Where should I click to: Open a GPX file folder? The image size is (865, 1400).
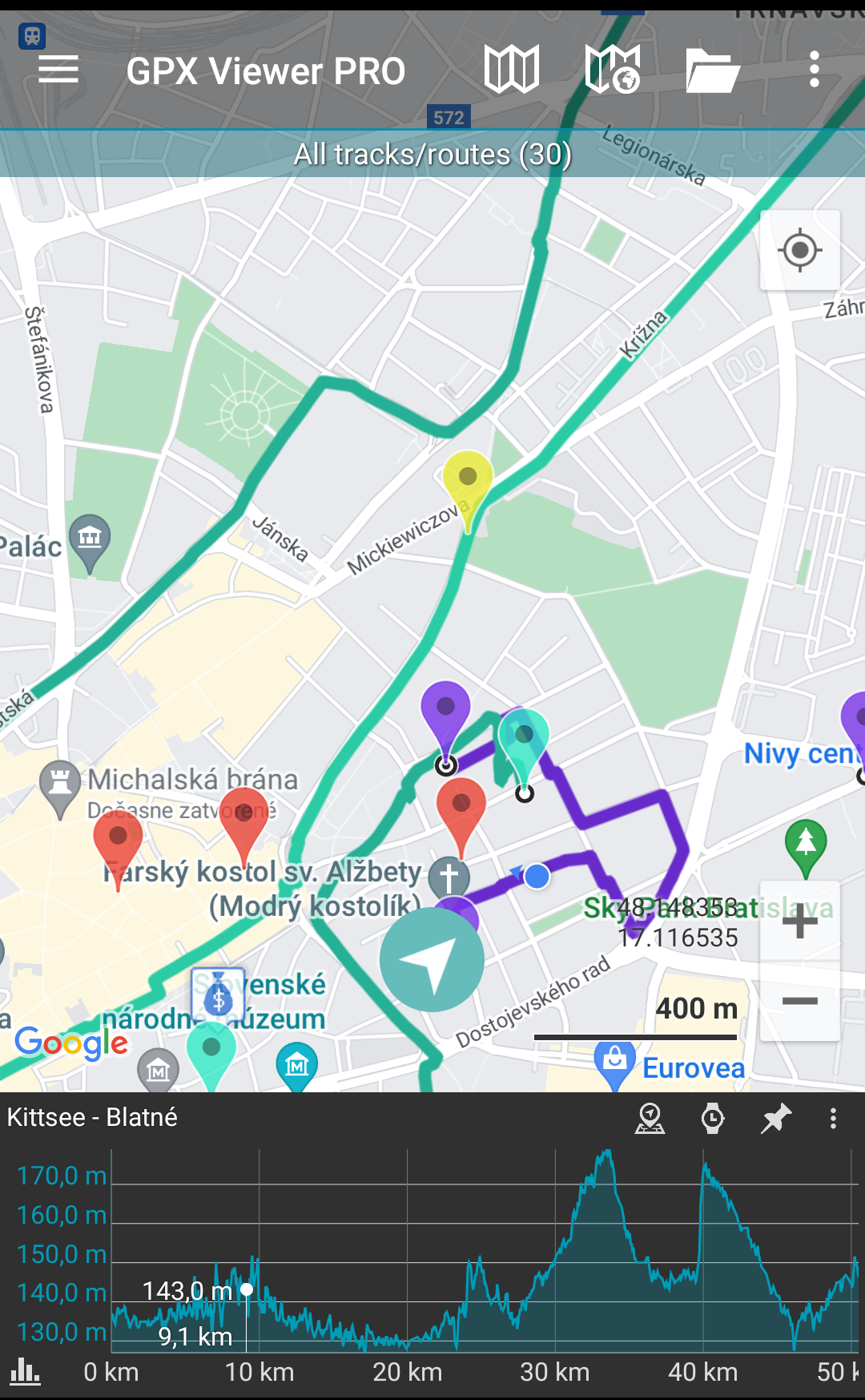coord(713,71)
